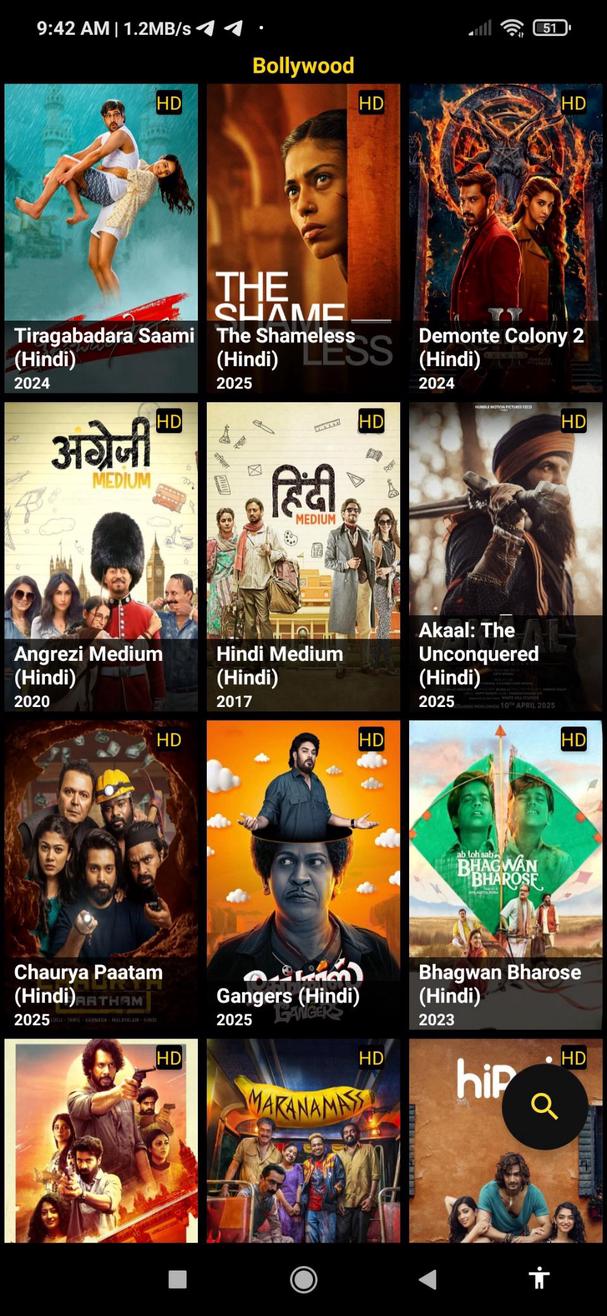This screenshot has height=1316, width=607.
Task: View Angrezi Medium (Hindi) details
Action: pyautogui.click(x=101, y=556)
